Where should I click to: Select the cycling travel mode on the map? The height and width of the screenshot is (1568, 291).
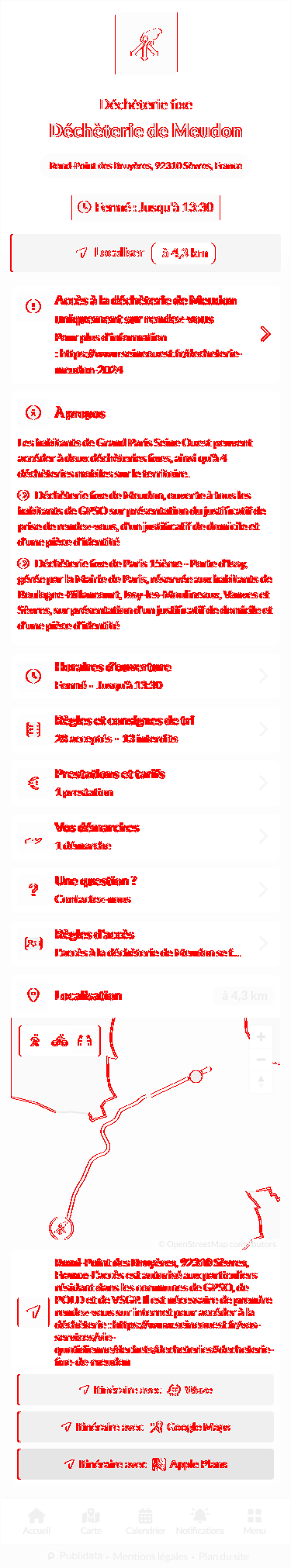coord(61,1040)
